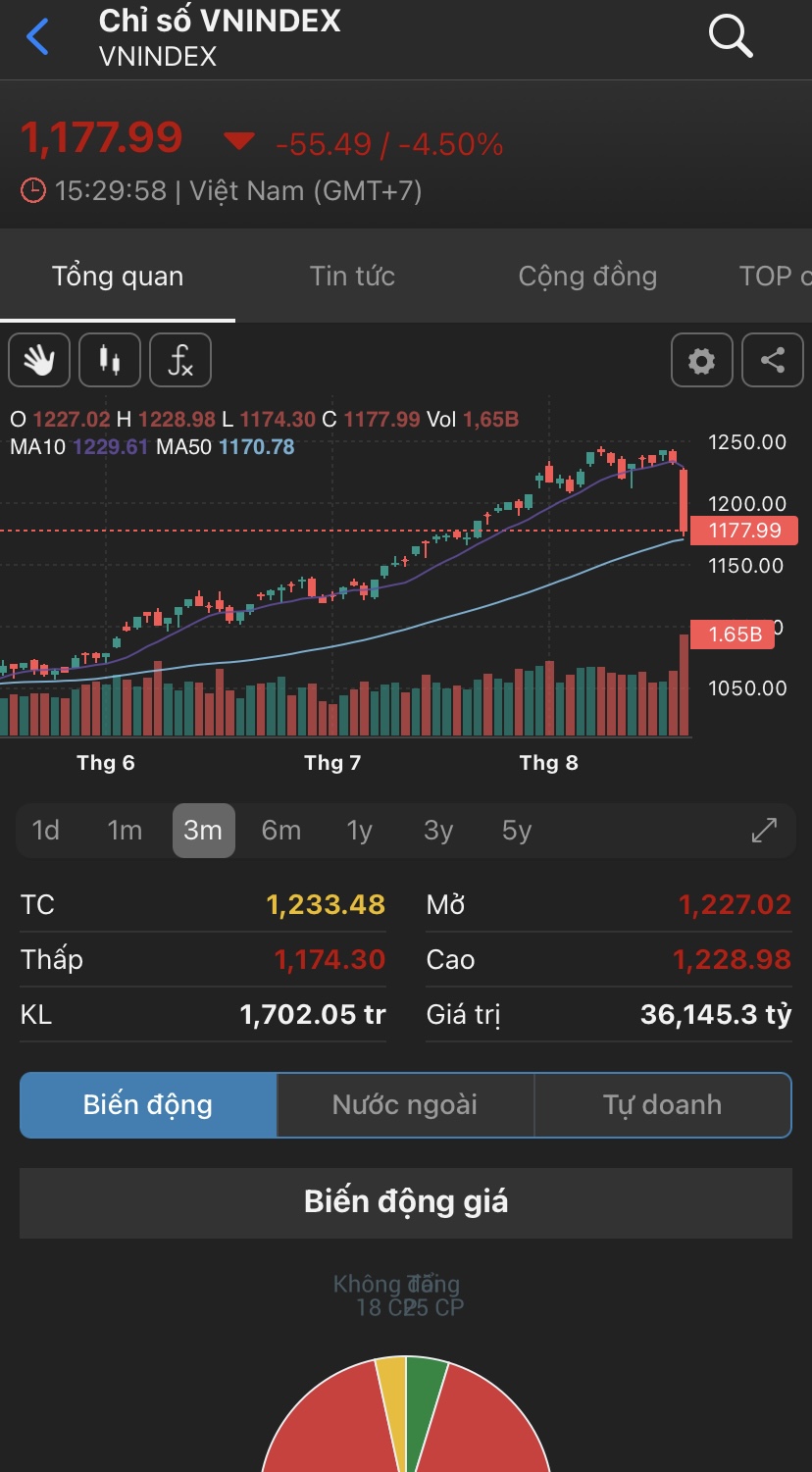Expand the chart to fullscreen
This screenshot has width=812, height=1472.
pyautogui.click(x=764, y=831)
